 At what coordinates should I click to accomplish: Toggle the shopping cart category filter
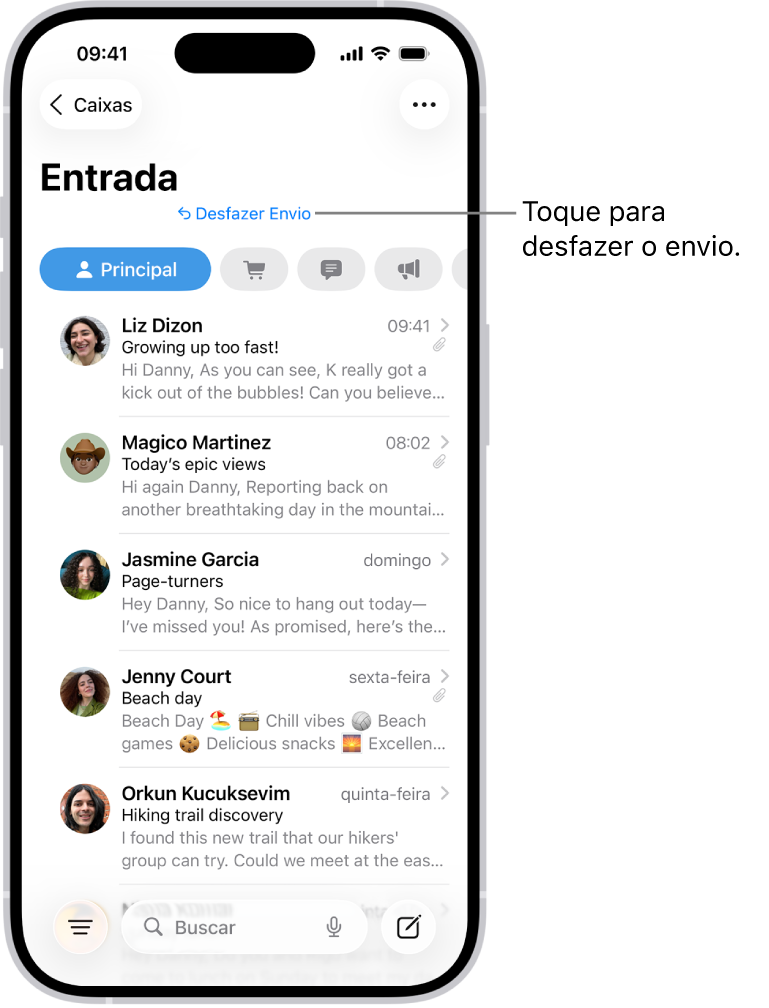tap(254, 269)
